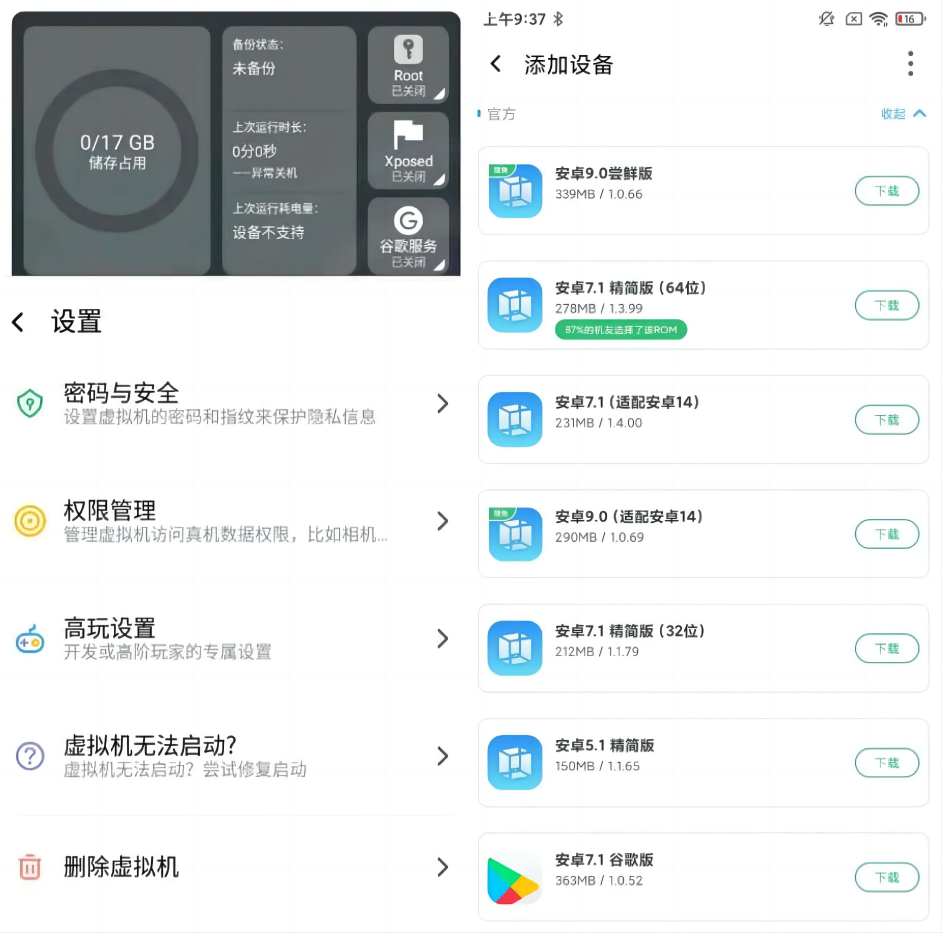942x933 pixels.
Task: Go back from the Add Device page
Action: tap(495, 64)
